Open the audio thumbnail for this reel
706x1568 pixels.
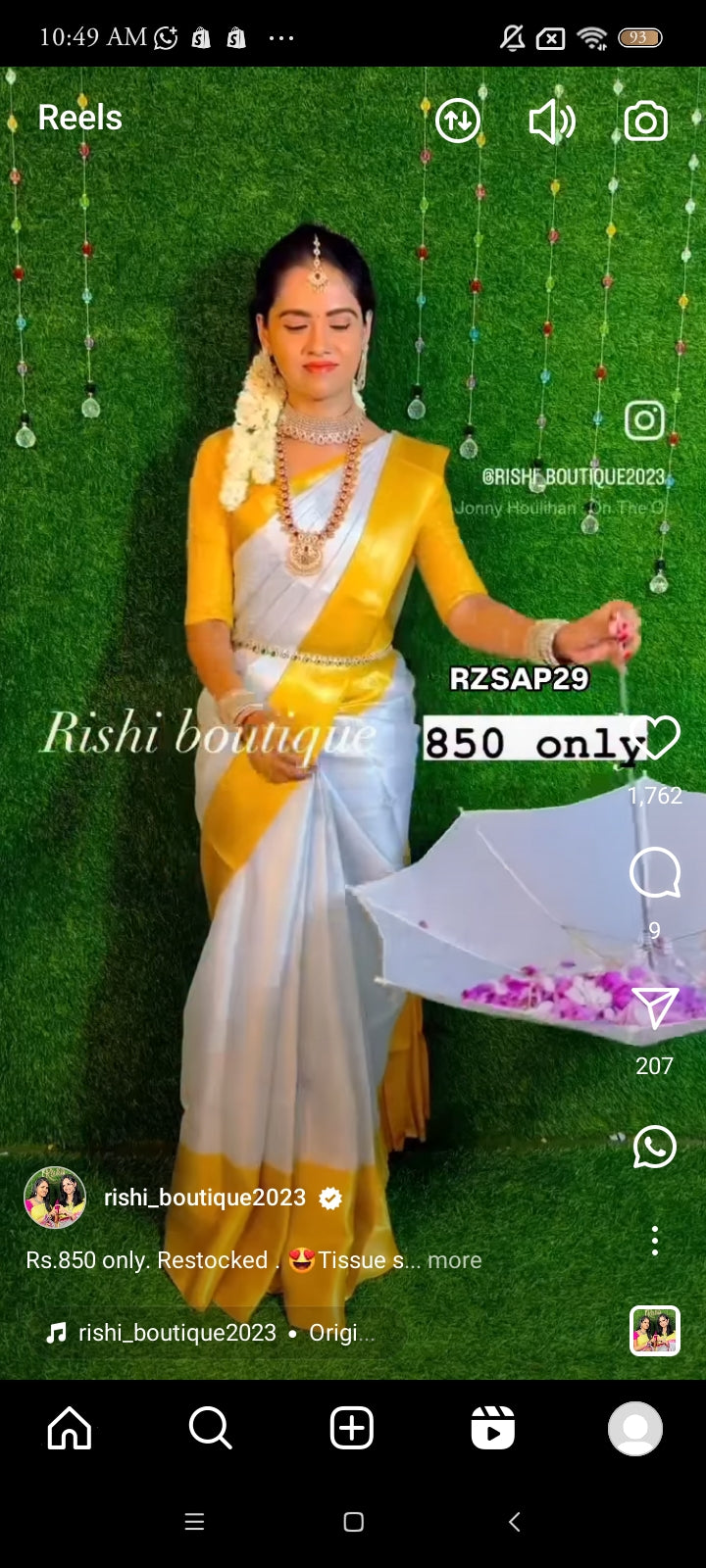click(655, 1331)
